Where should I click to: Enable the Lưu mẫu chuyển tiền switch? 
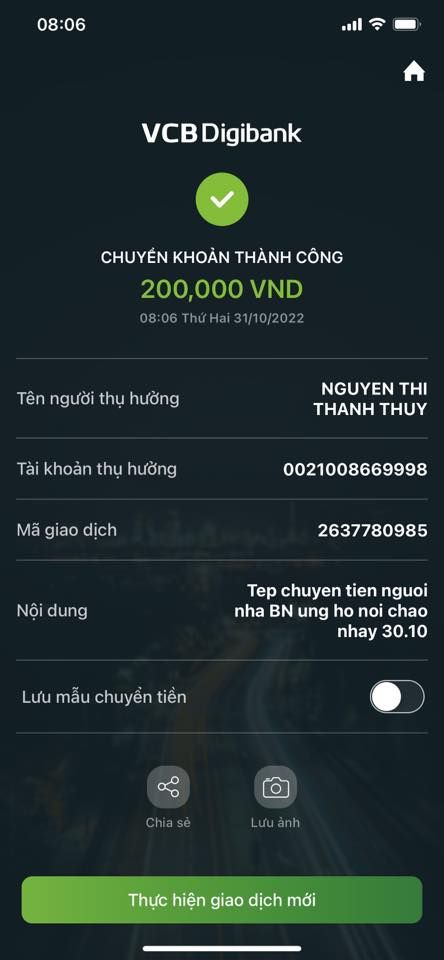click(x=397, y=697)
